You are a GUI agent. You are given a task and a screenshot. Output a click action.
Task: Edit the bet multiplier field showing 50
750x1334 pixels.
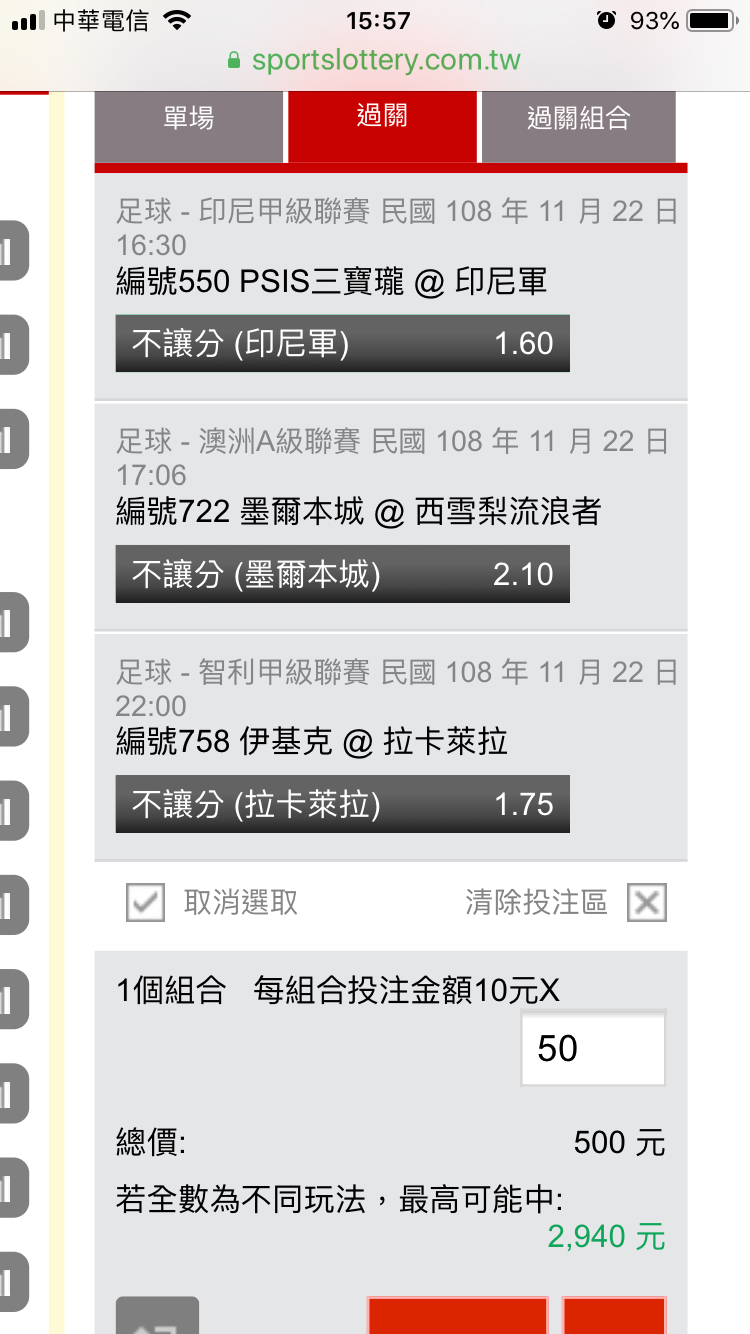coord(593,1048)
